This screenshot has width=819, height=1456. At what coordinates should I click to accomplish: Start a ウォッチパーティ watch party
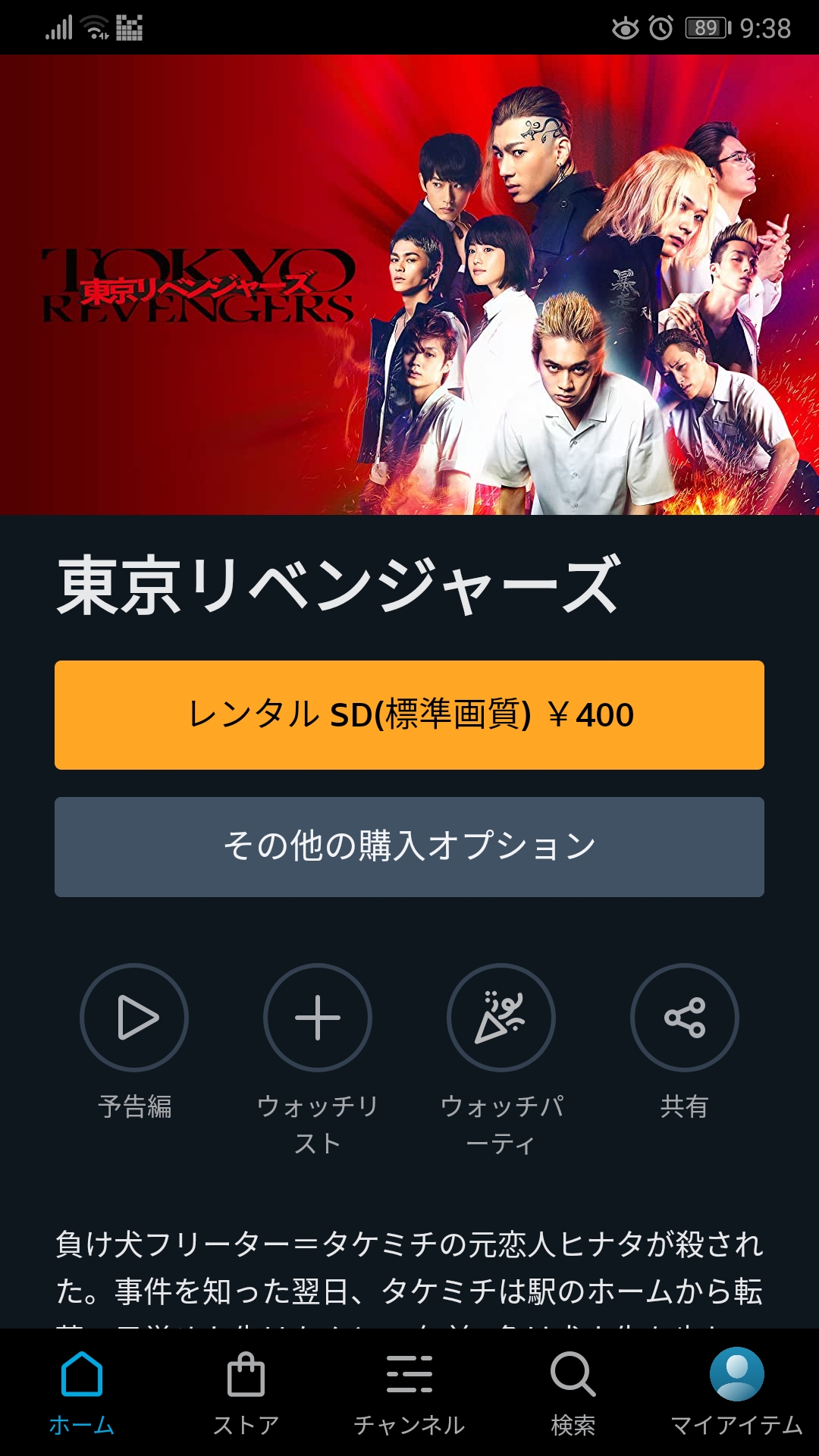coord(501,1017)
